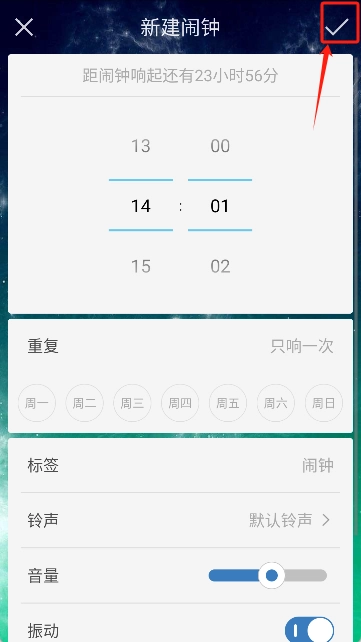Screen dimensions: 361x642
Task: Confirm the new alarm with the checkmark
Action: pos(336,27)
